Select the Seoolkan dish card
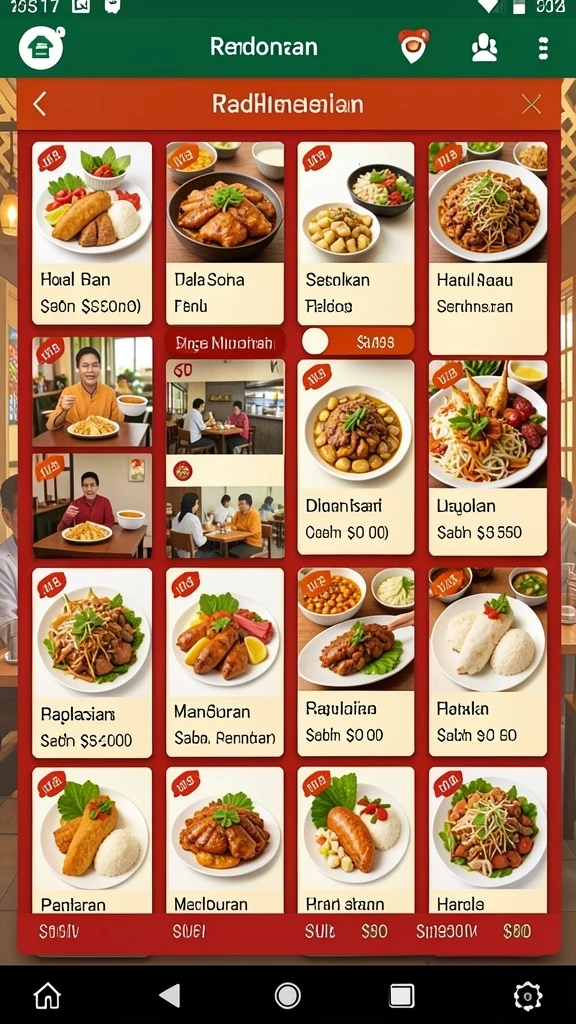The image size is (576, 1024). [356, 233]
